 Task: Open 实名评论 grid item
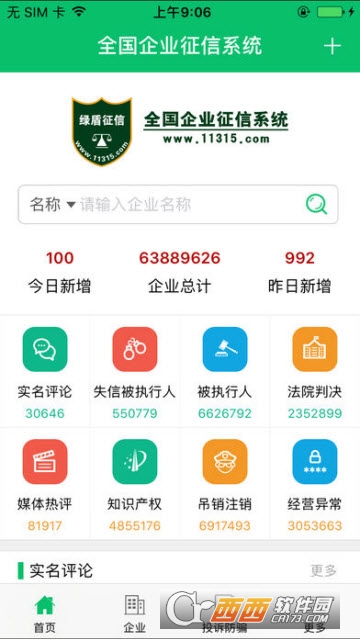45,372
